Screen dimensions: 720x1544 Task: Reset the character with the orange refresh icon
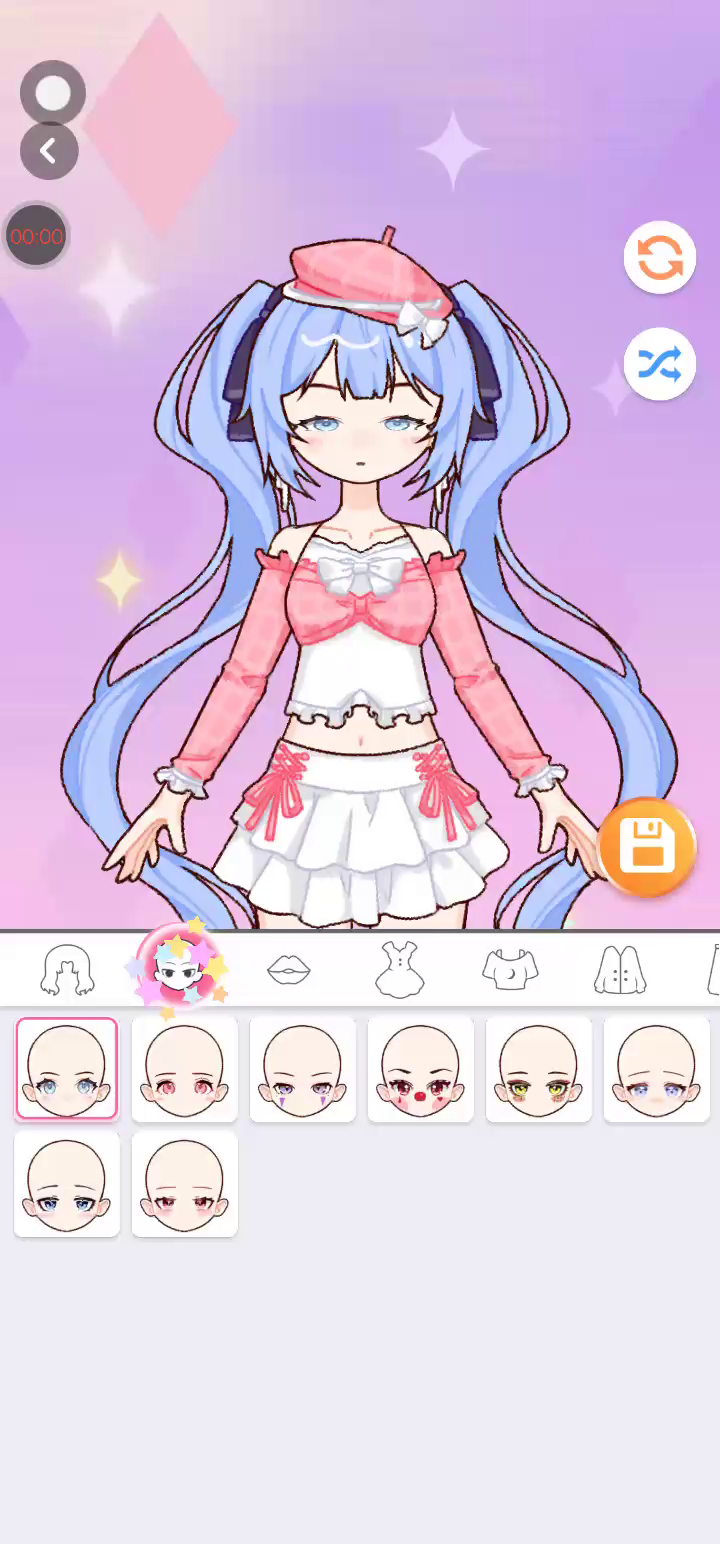click(x=660, y=258)
